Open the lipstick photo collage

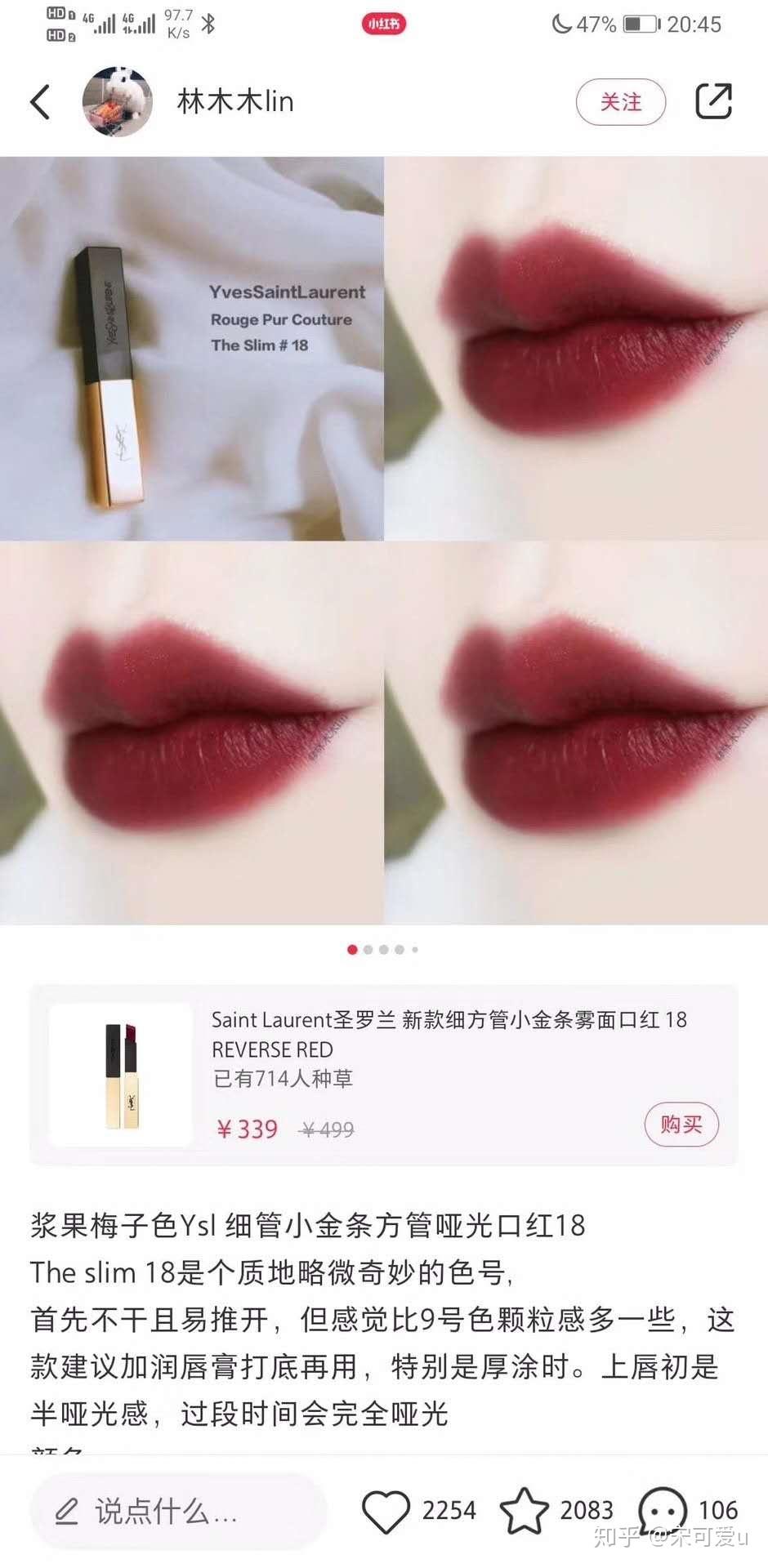(384, 539)
